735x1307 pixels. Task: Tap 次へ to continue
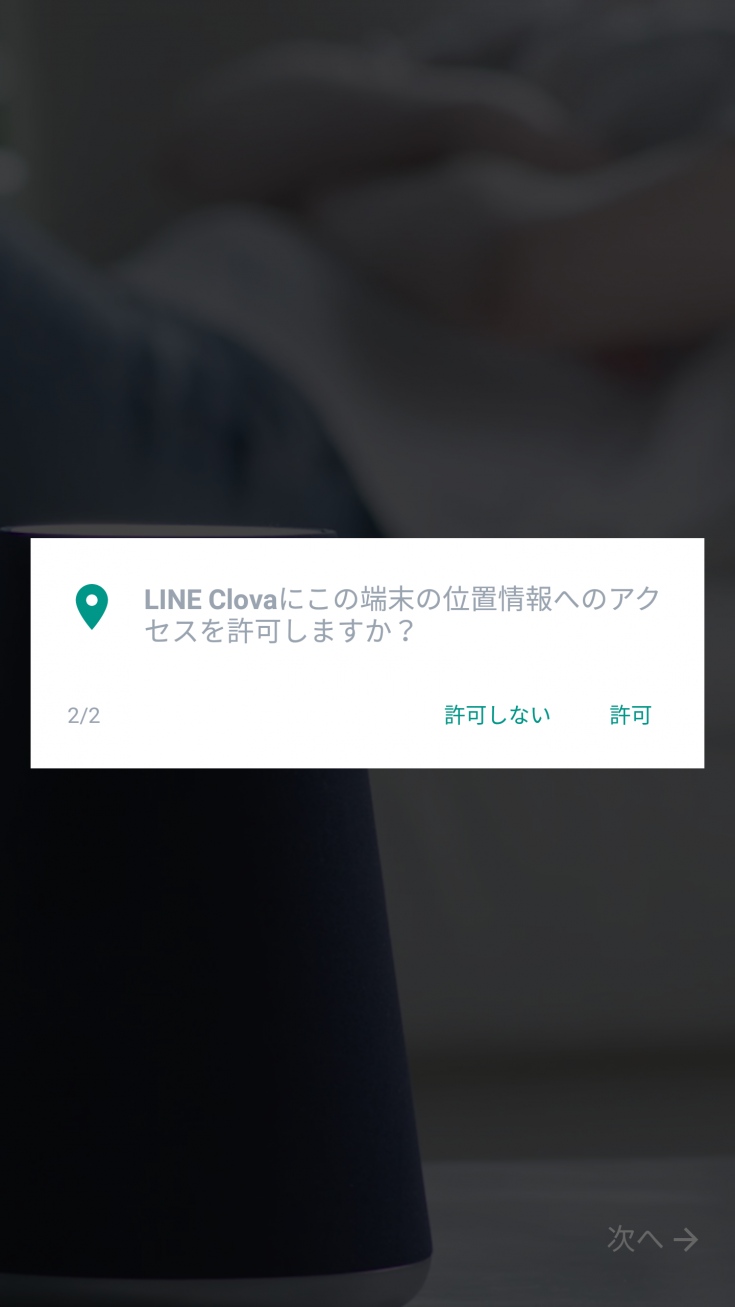652,1239
